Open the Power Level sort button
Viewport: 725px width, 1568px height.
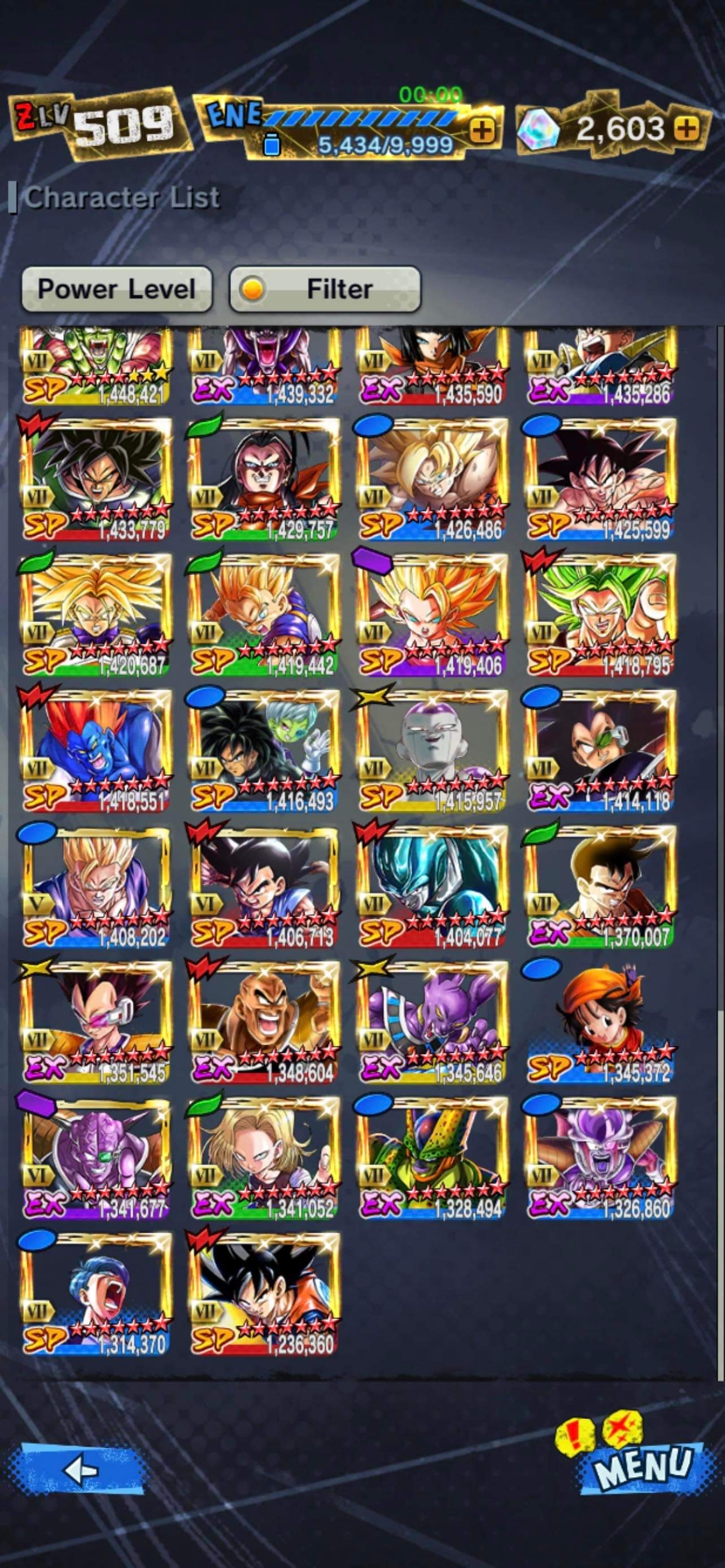[x=117, y=289]
